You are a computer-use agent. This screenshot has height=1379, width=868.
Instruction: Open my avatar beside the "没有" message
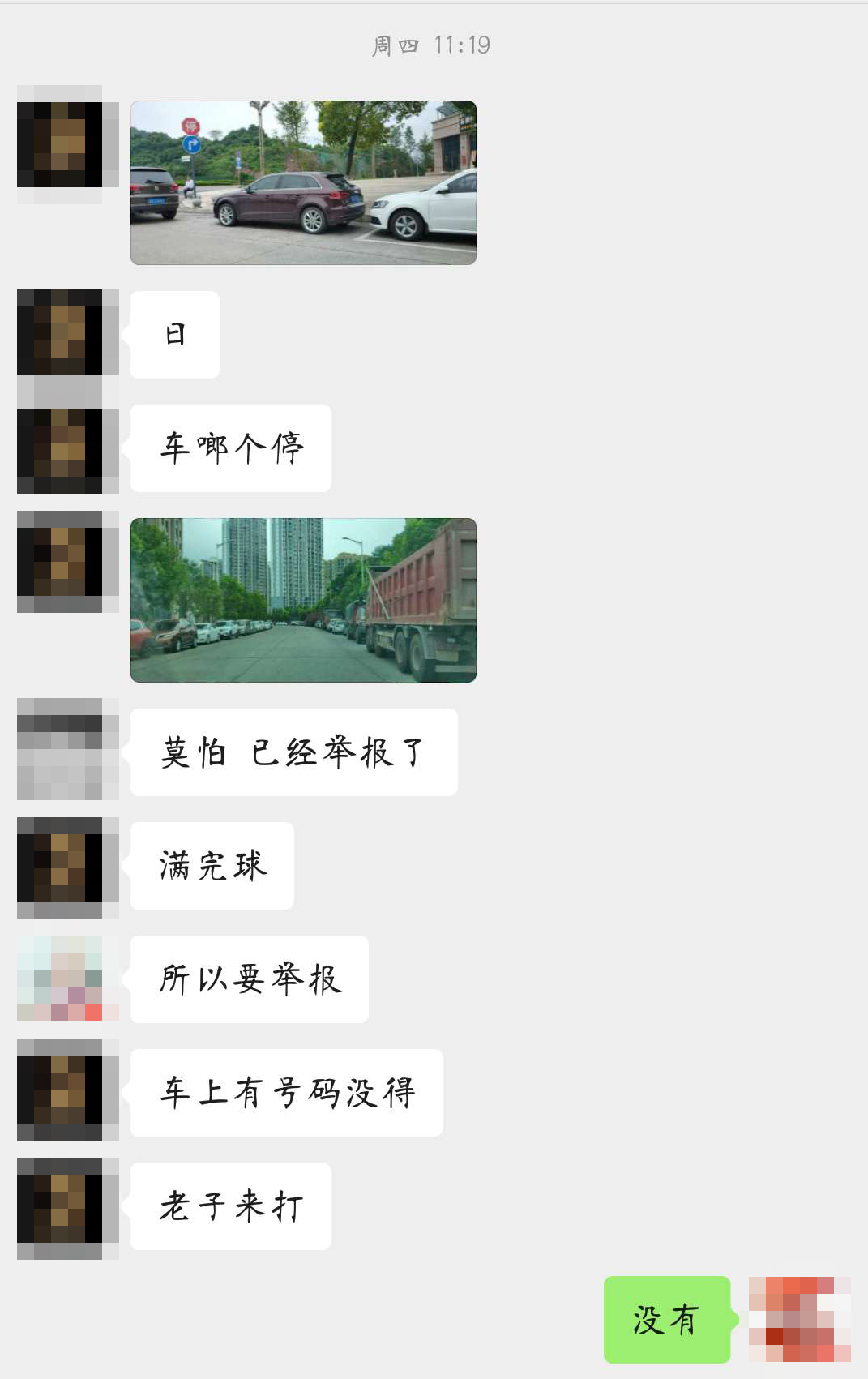coord(799,1319)
